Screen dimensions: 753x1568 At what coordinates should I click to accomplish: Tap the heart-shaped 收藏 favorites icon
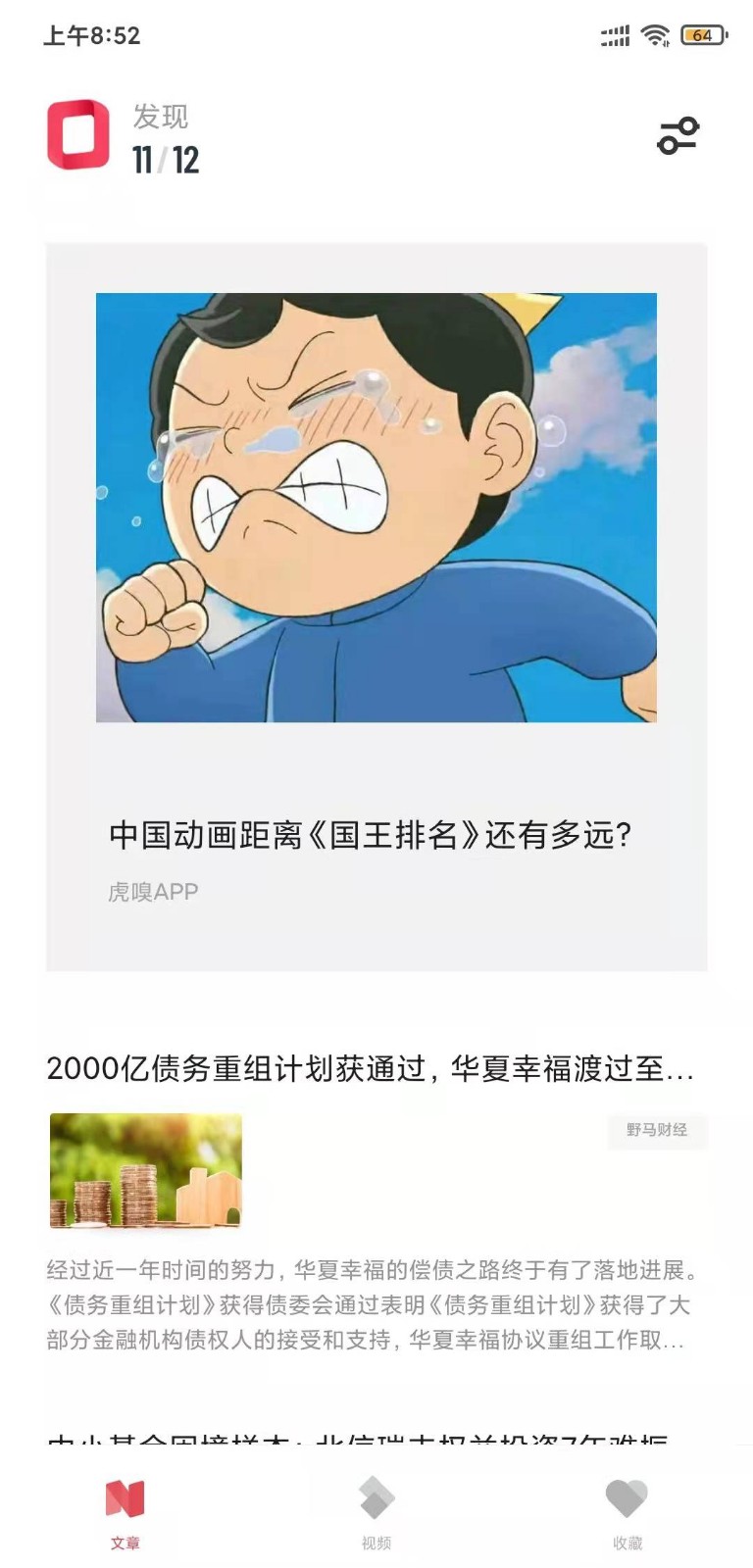pos(626,1496)
